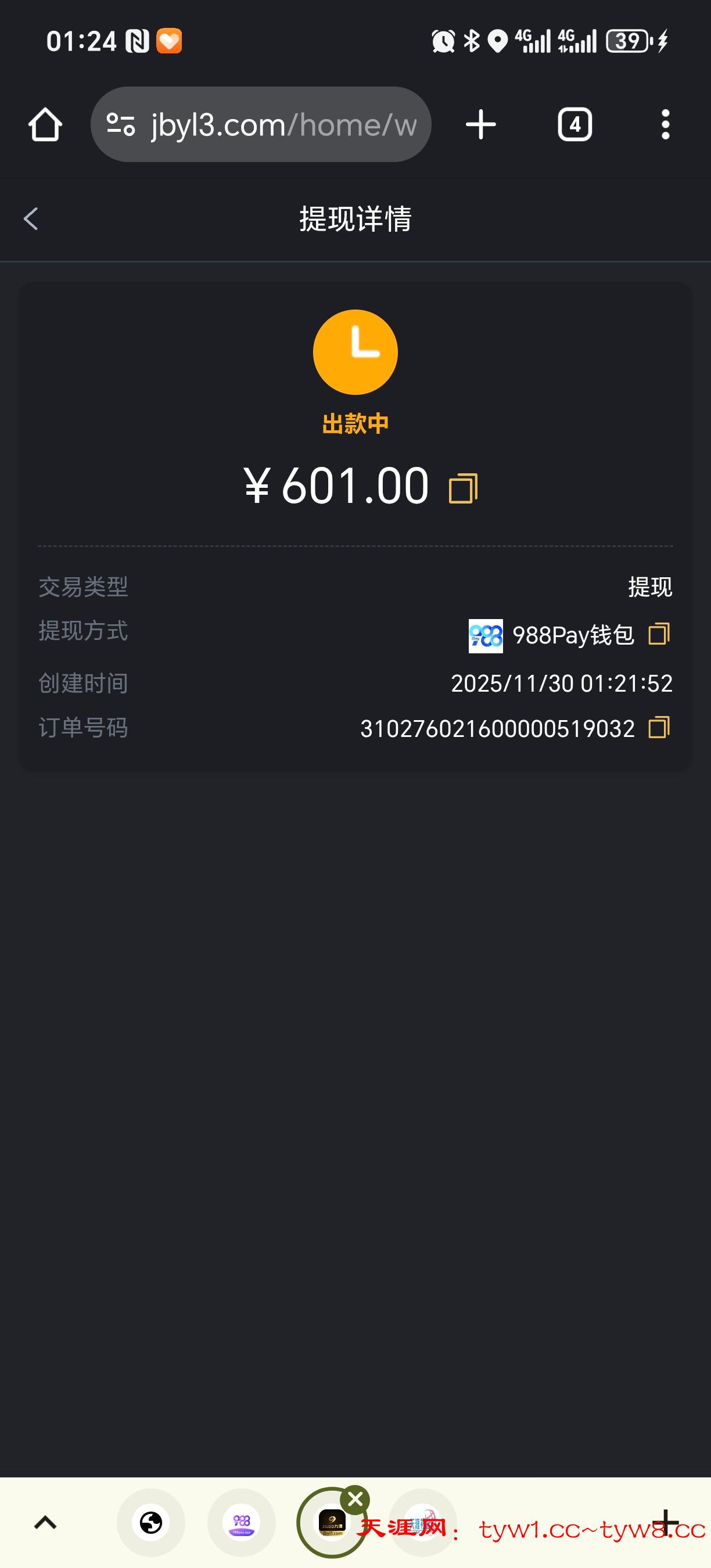
Task: Expand the dashed divider section above 交易类型
Action: pos(355,546)
